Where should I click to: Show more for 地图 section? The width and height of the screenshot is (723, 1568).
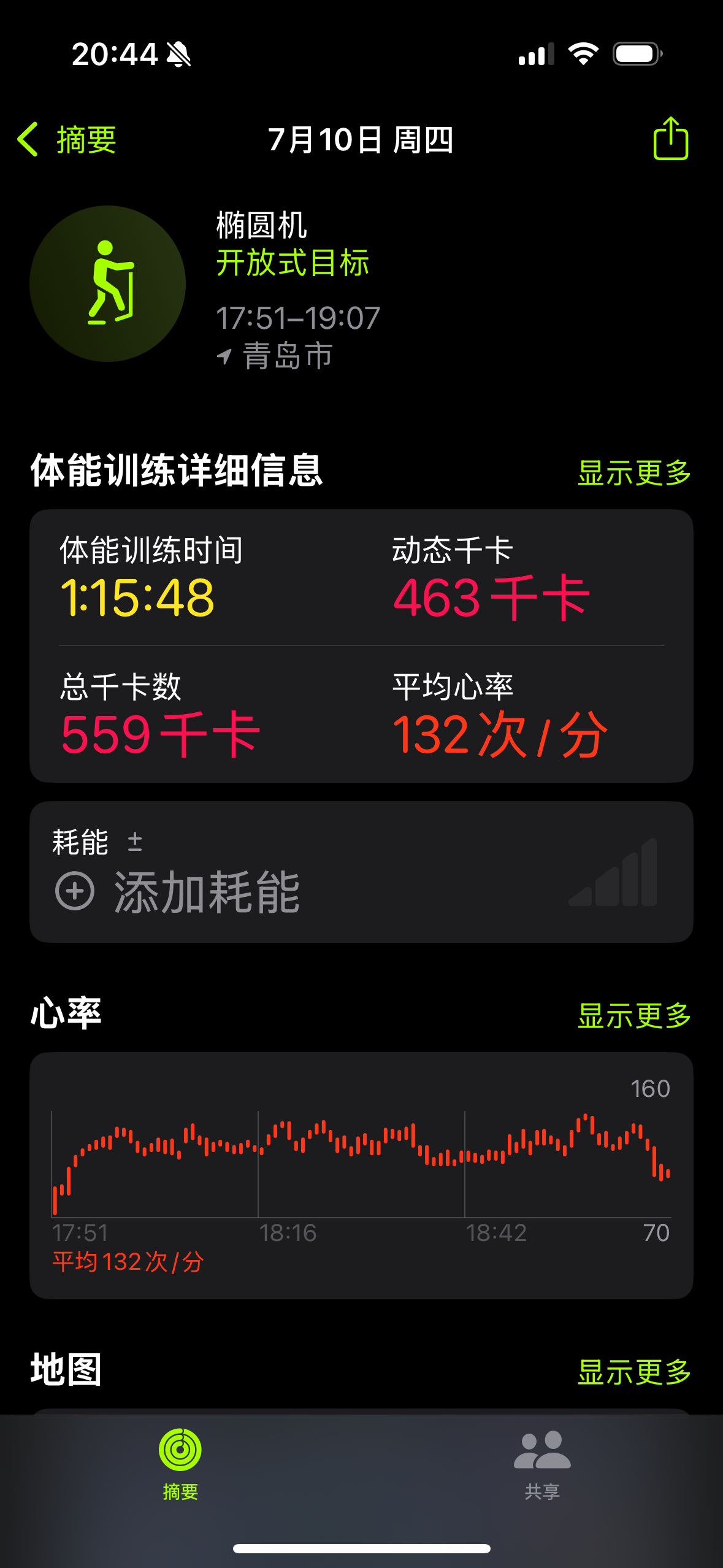coord(634,1372)
